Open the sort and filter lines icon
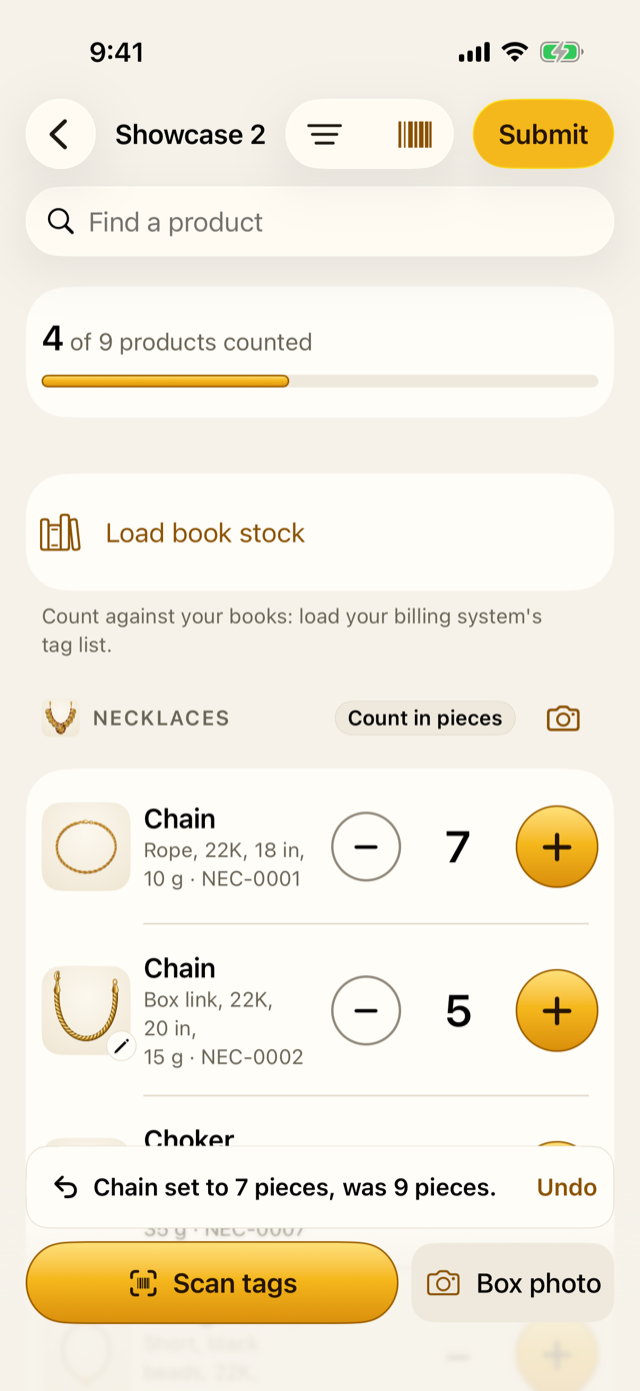Viewport: 640px width, 1391px height. pos(324,134)
